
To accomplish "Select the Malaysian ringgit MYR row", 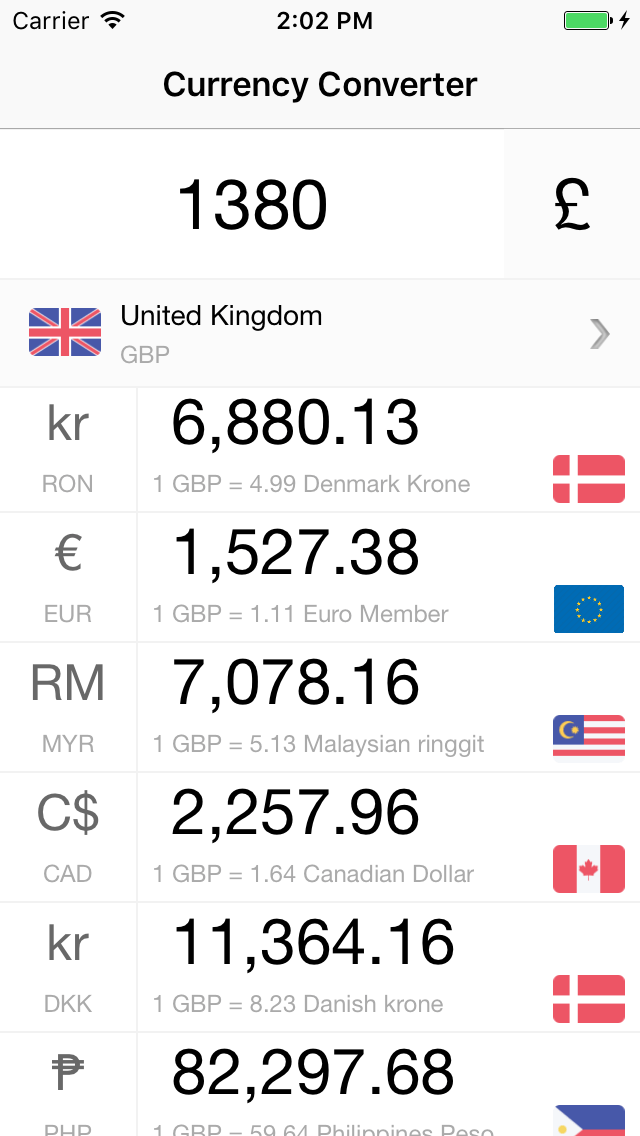I will (x=320, y=708).
